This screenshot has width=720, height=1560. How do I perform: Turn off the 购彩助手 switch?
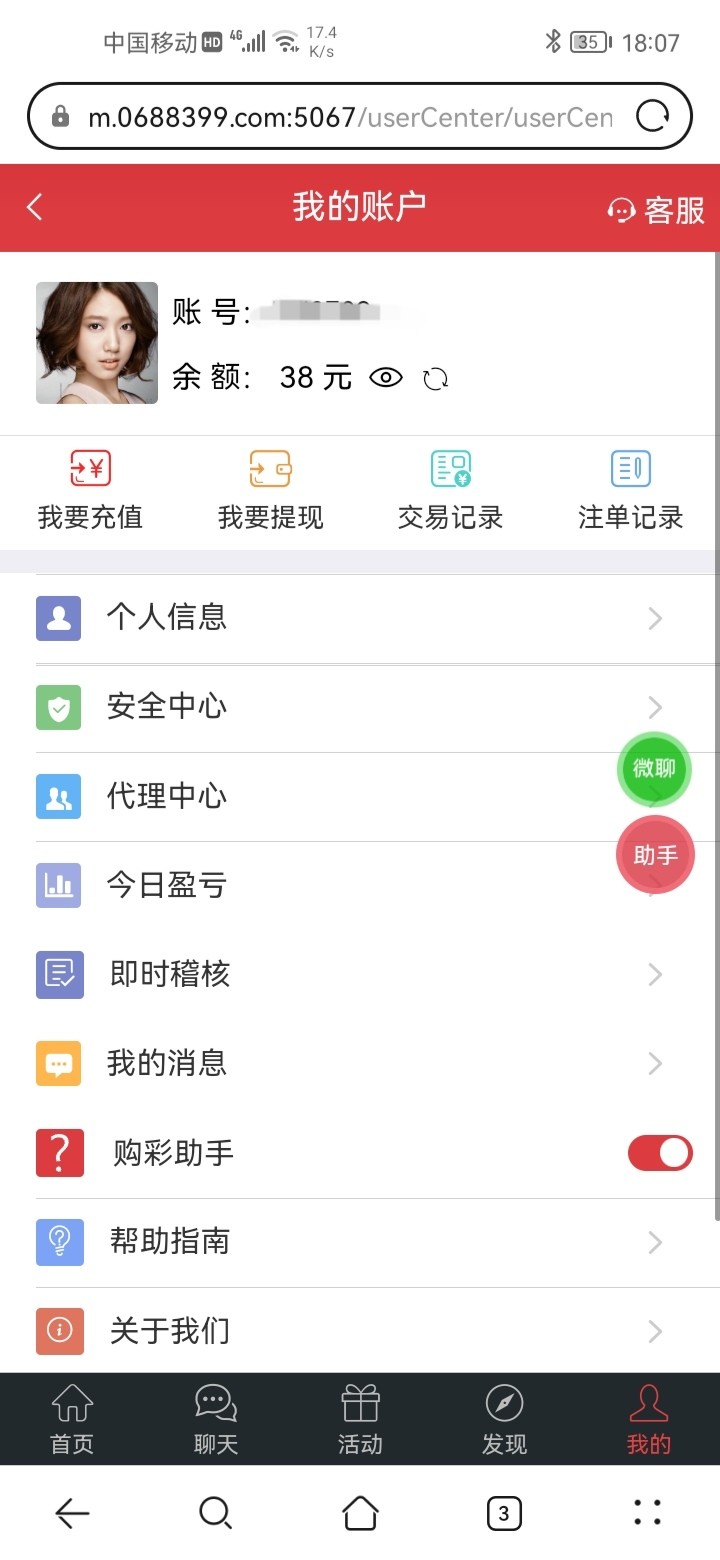point(660,1153)
